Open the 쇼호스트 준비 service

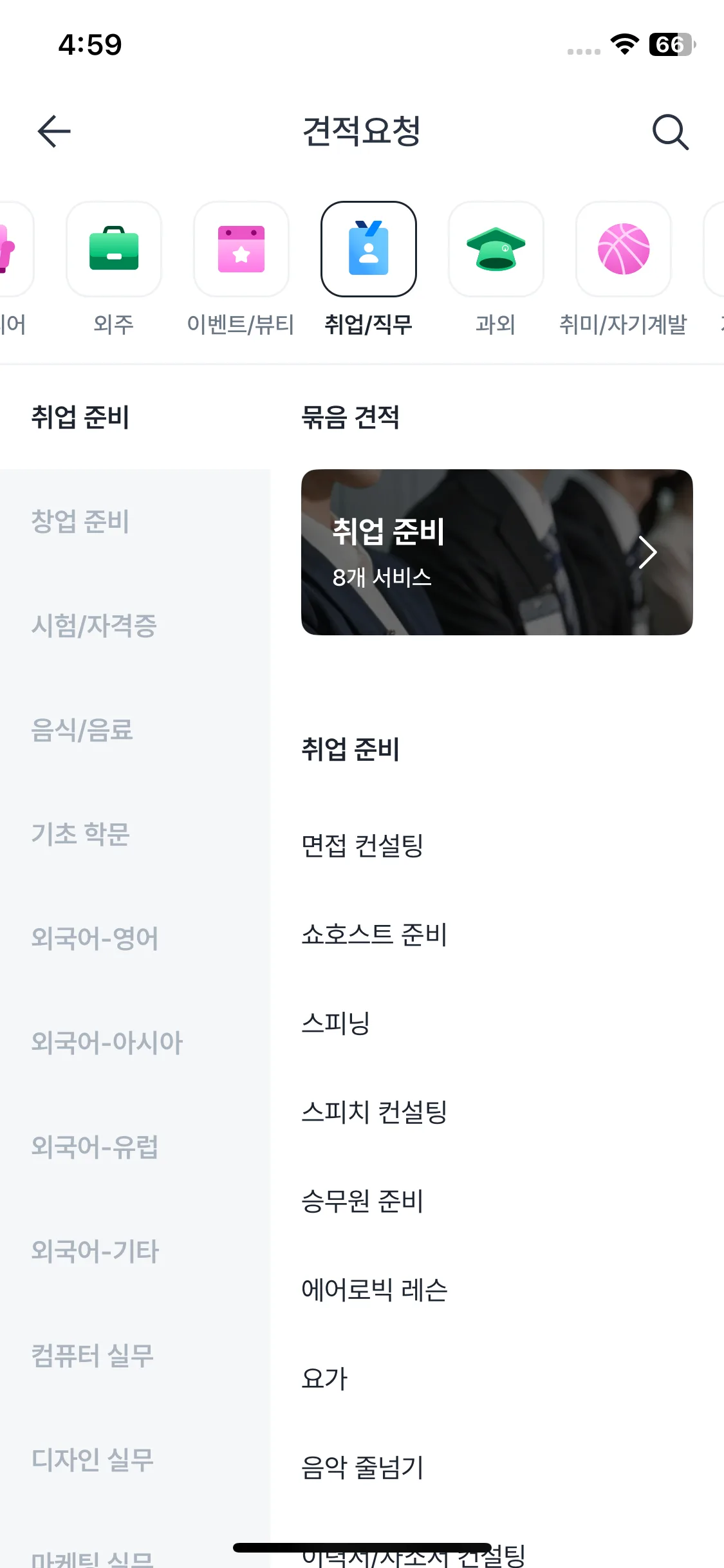[x=374, y=935]
